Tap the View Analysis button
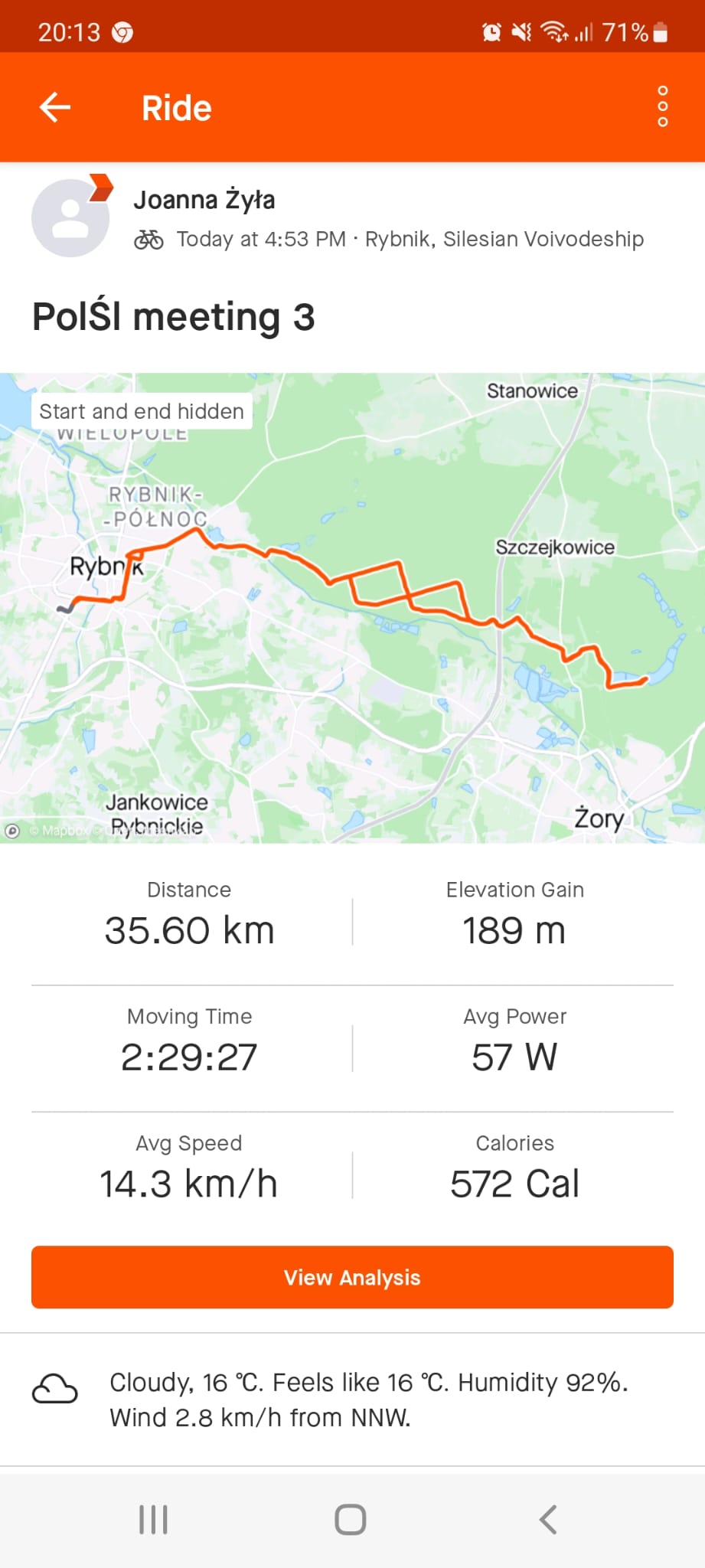This screenshot has width=705, height=1568. 352,1277
